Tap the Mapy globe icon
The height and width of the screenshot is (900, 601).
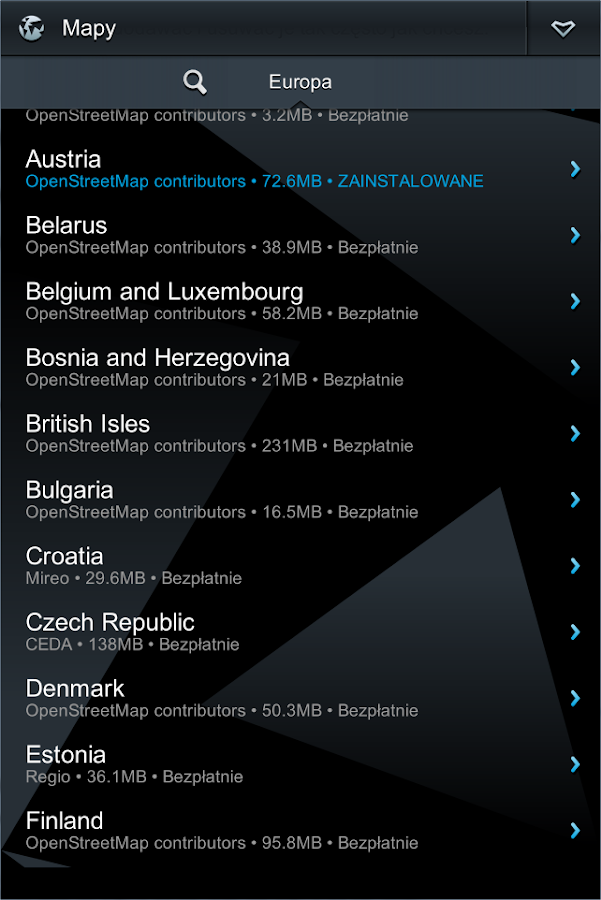pyautogui.click(x=32, y=28)
